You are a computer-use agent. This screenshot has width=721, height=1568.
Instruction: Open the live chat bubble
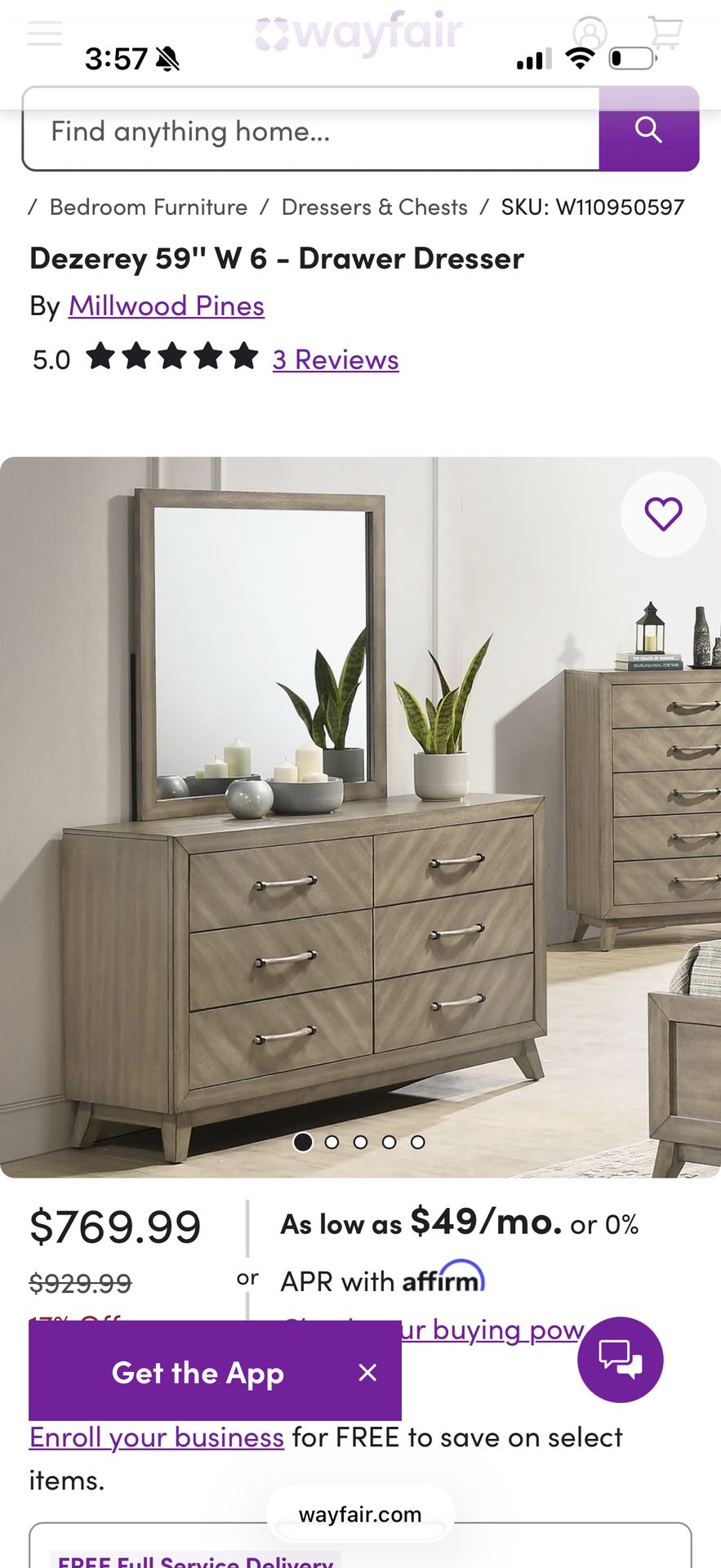tap(621, 1360)
